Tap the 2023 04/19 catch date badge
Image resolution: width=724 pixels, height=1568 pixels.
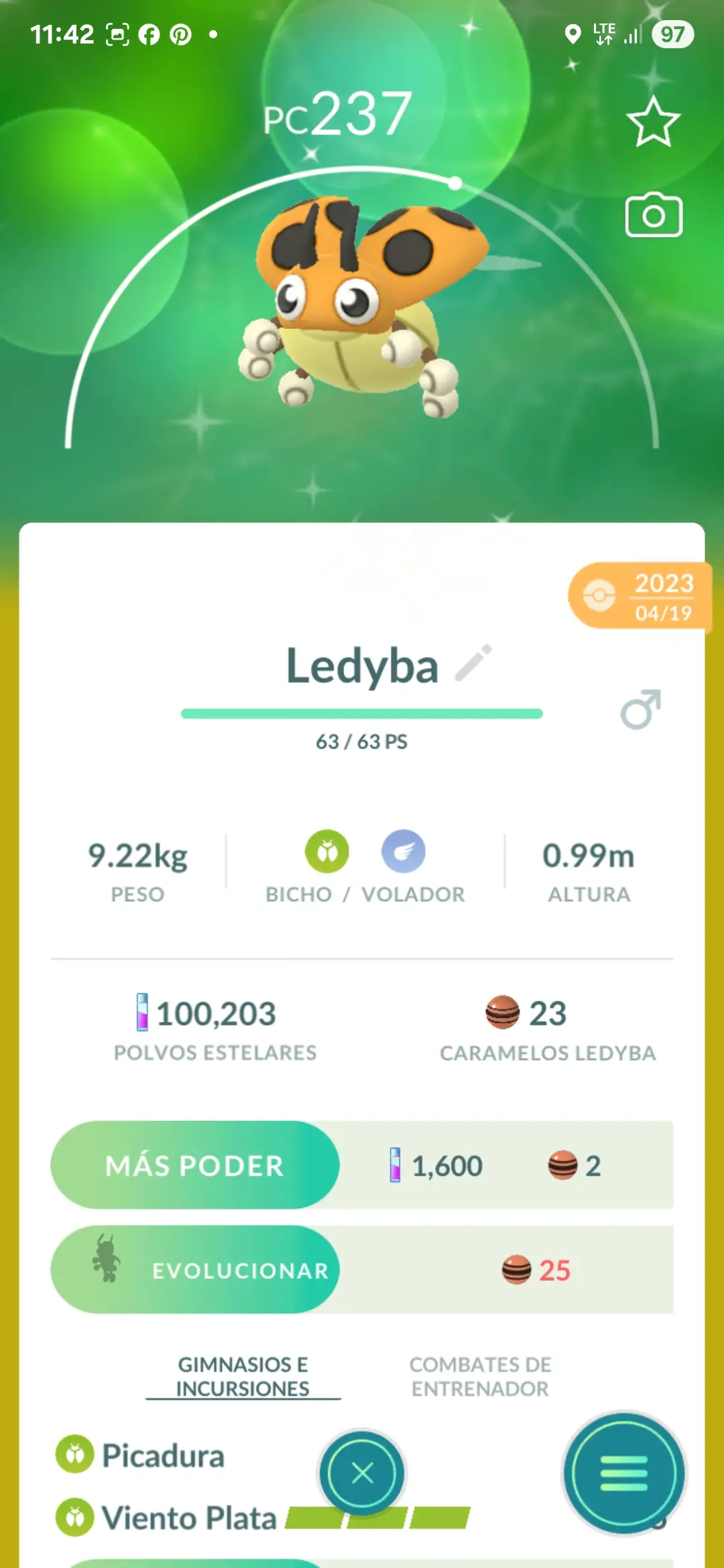[x=639, y=596]
